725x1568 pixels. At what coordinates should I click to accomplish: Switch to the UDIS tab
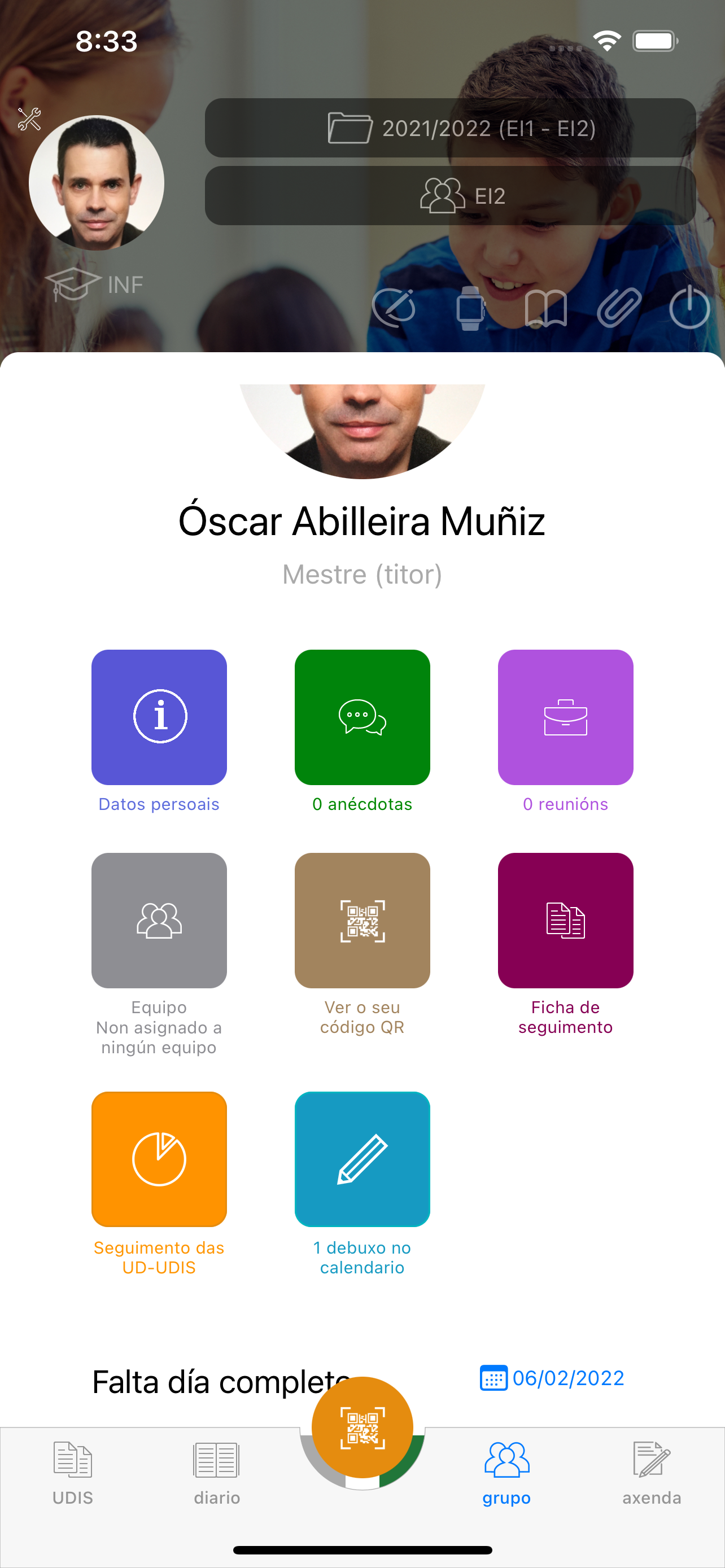72,1473
